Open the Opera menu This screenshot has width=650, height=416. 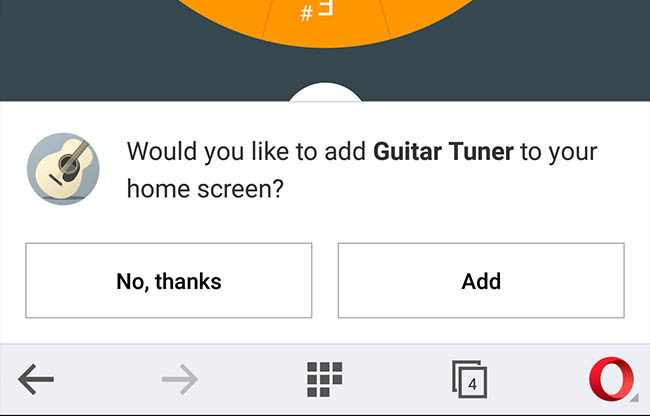click(610, 380)
